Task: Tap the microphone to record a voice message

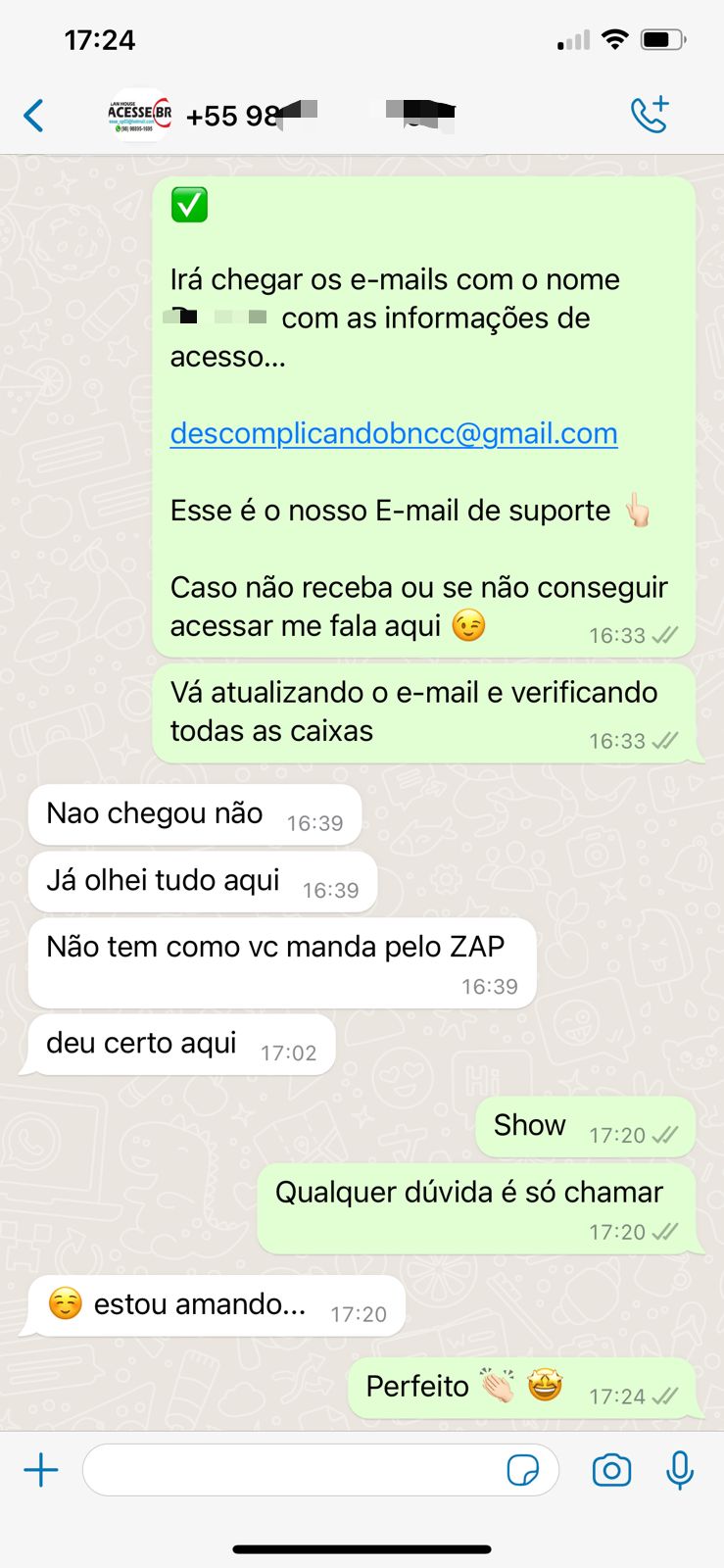Action: [680, 1470]
